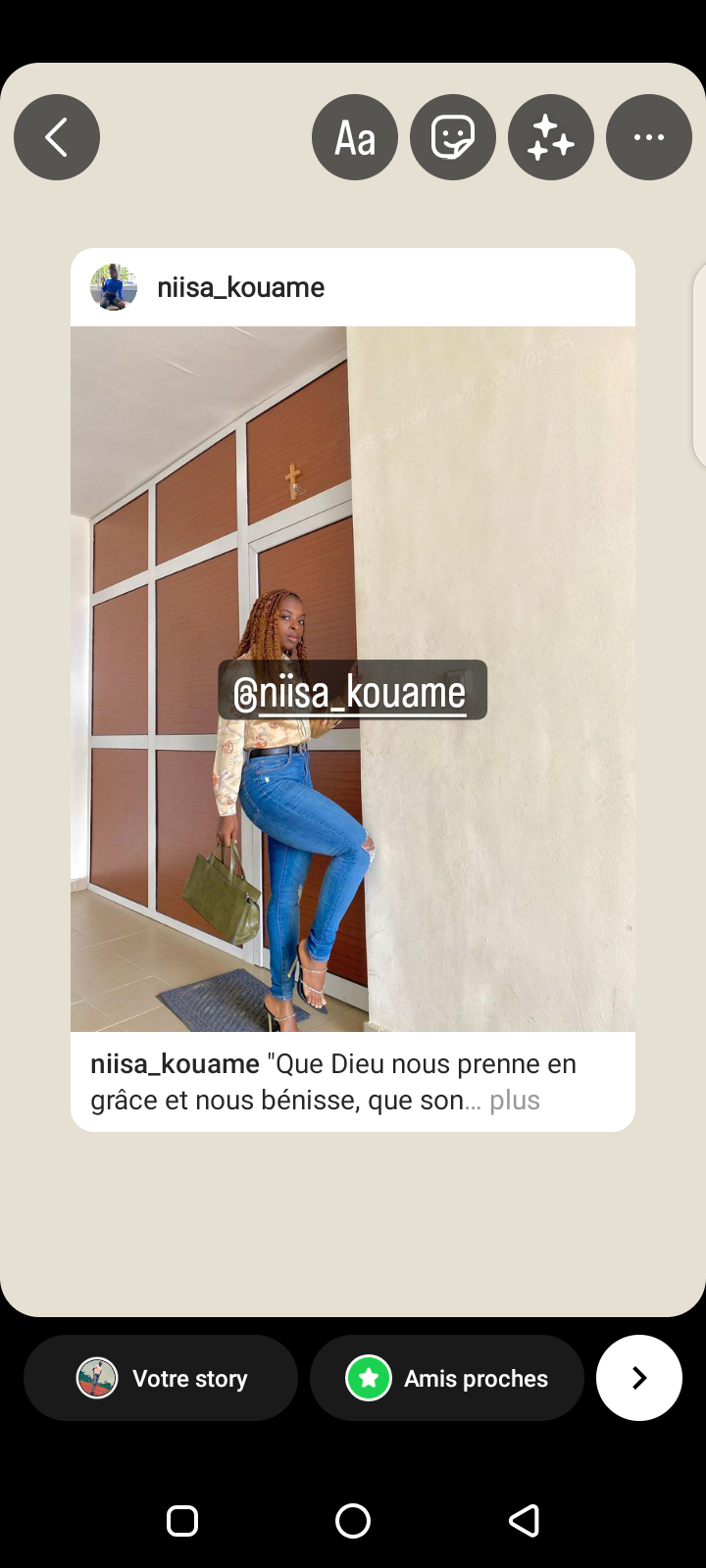
Task: Tap the system home button
Action: tap(353, 1521)
